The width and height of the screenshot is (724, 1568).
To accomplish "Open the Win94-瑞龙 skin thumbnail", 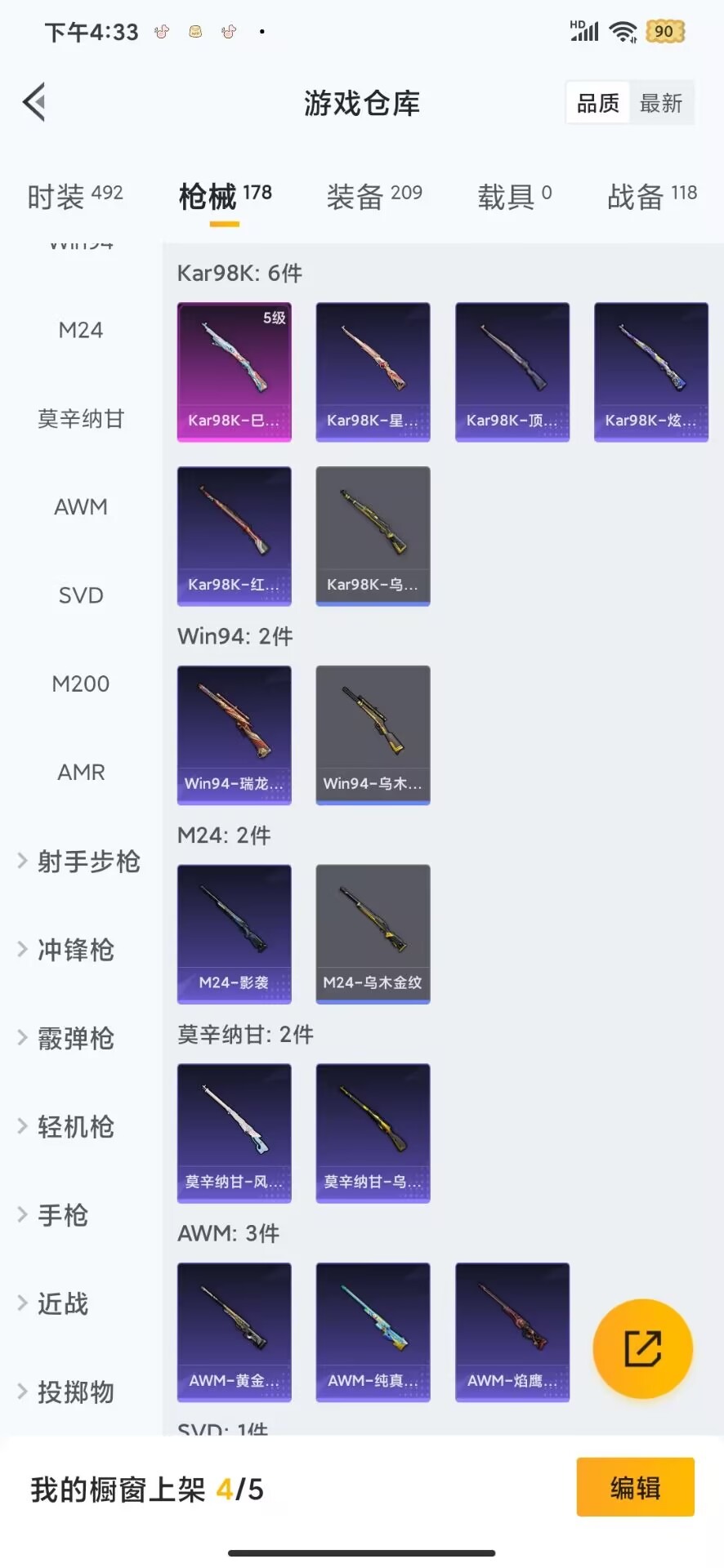I will 234,734.
